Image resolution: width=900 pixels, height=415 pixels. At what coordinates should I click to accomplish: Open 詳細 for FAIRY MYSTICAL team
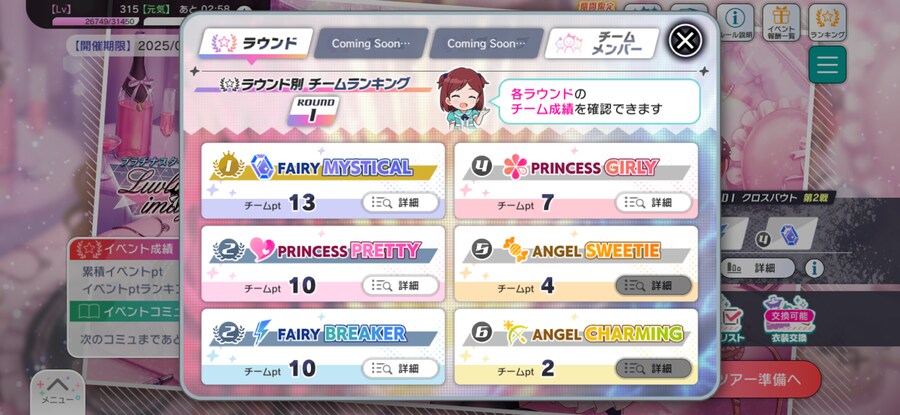(400, 202)
